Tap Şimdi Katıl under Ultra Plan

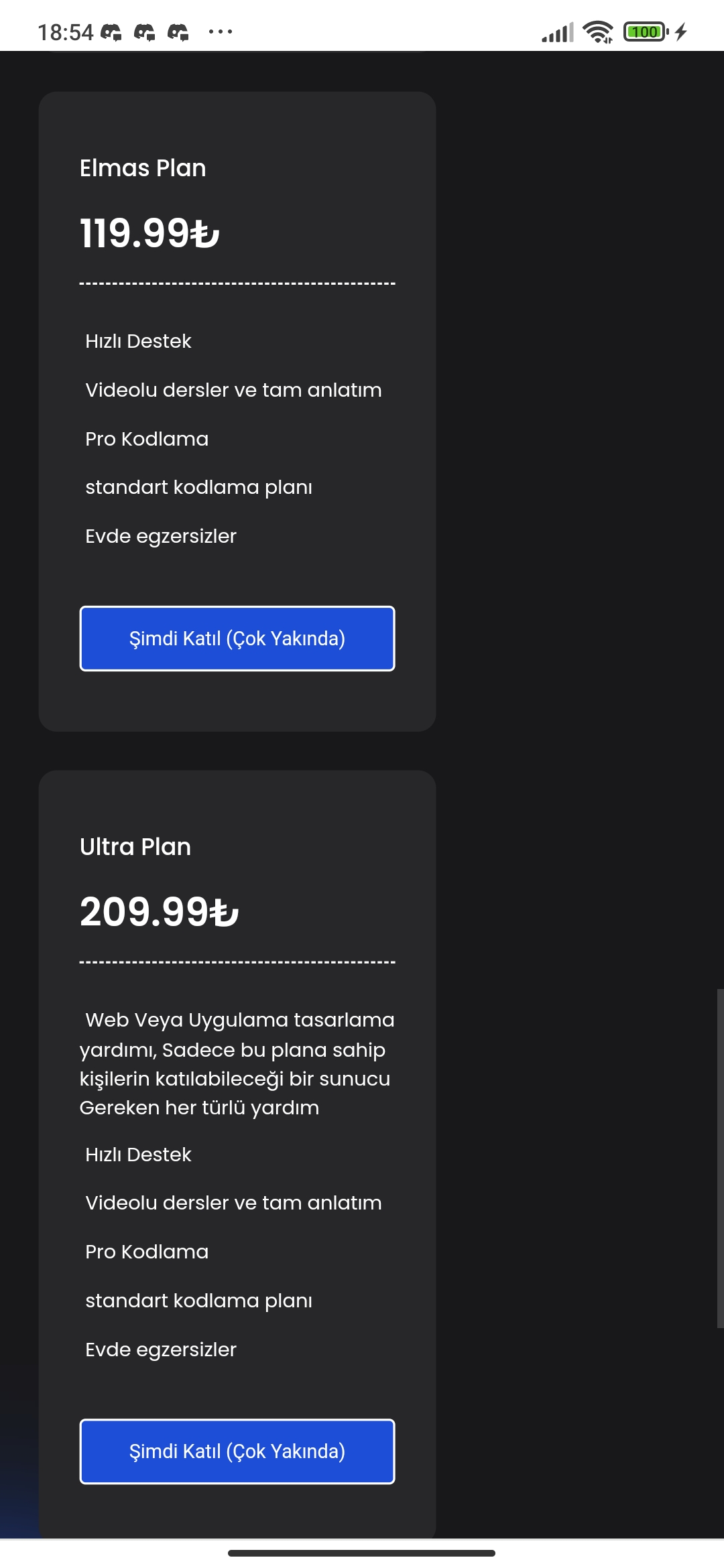tap(237, 1451)
